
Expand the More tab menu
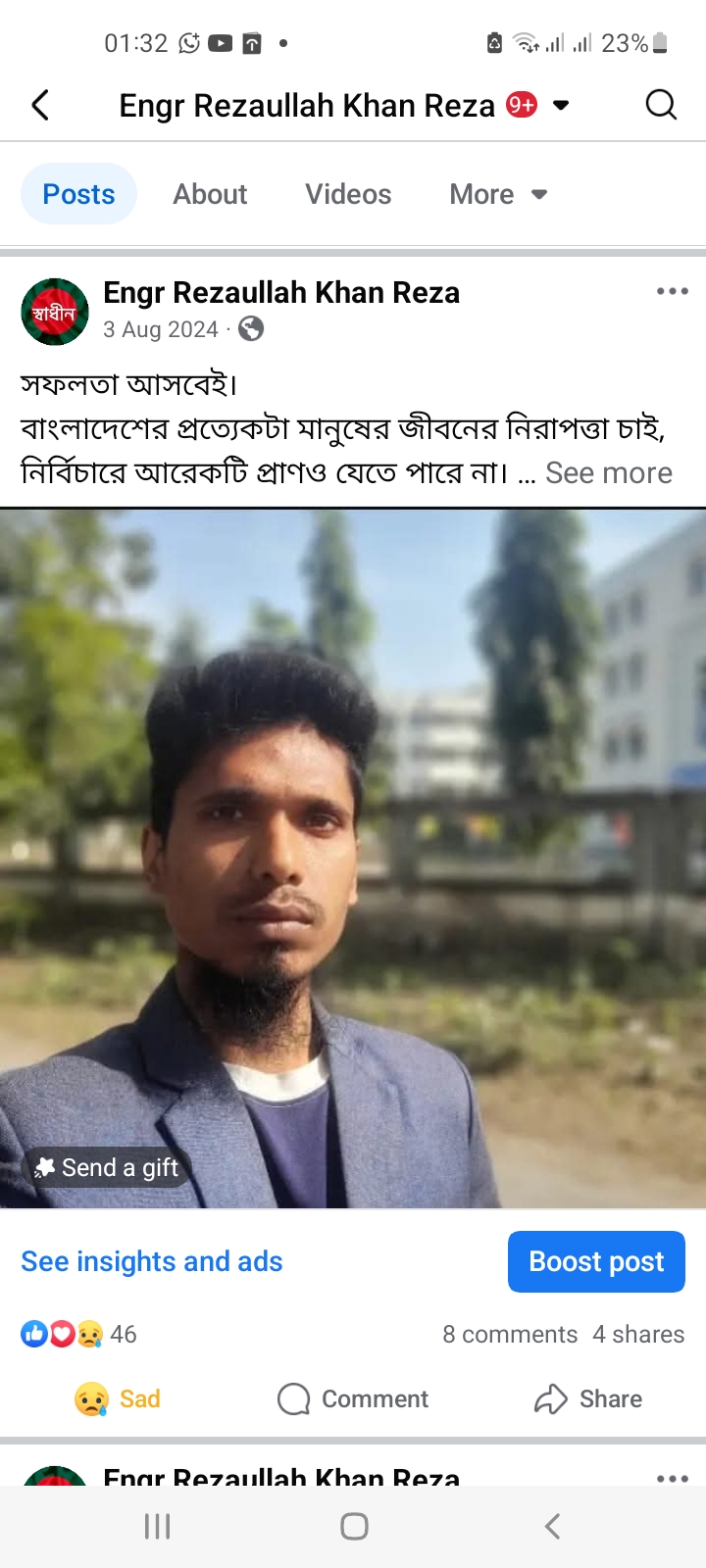(498, 194)
